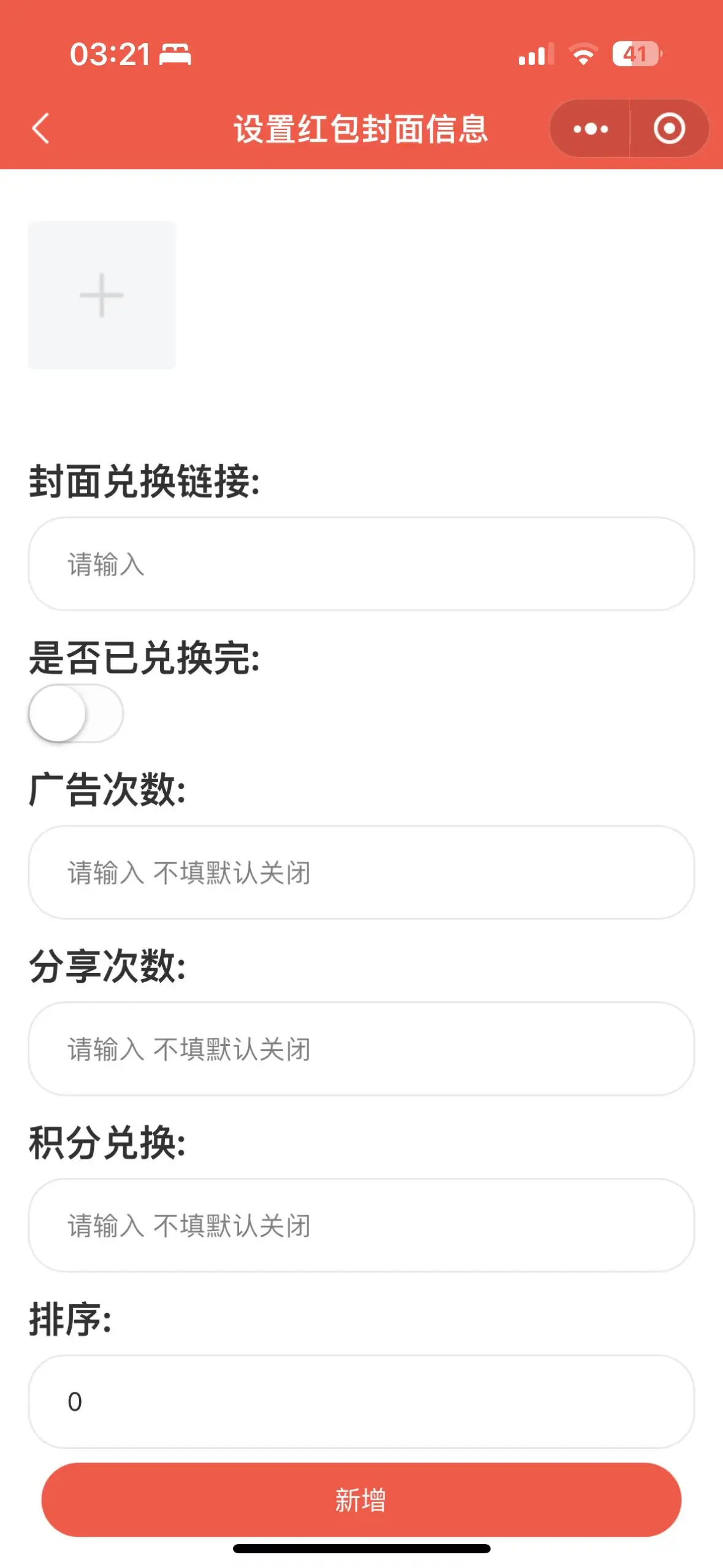Viewport: 723px width, 1568px height.
Task: Edit the 排序 field showing 0
Action: pos(361,1402)
